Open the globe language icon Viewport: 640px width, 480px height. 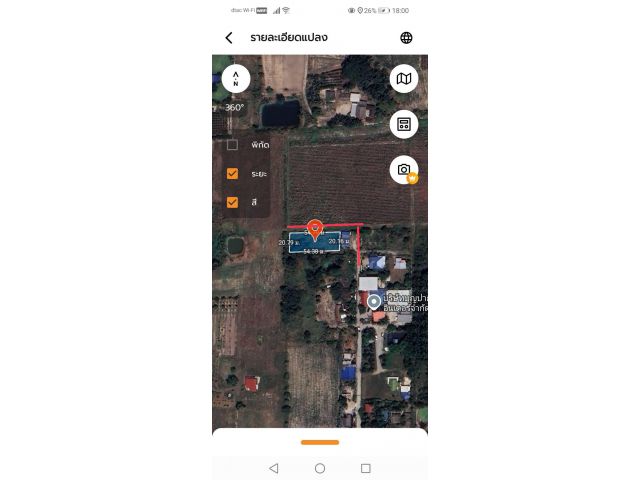[406, 38]
